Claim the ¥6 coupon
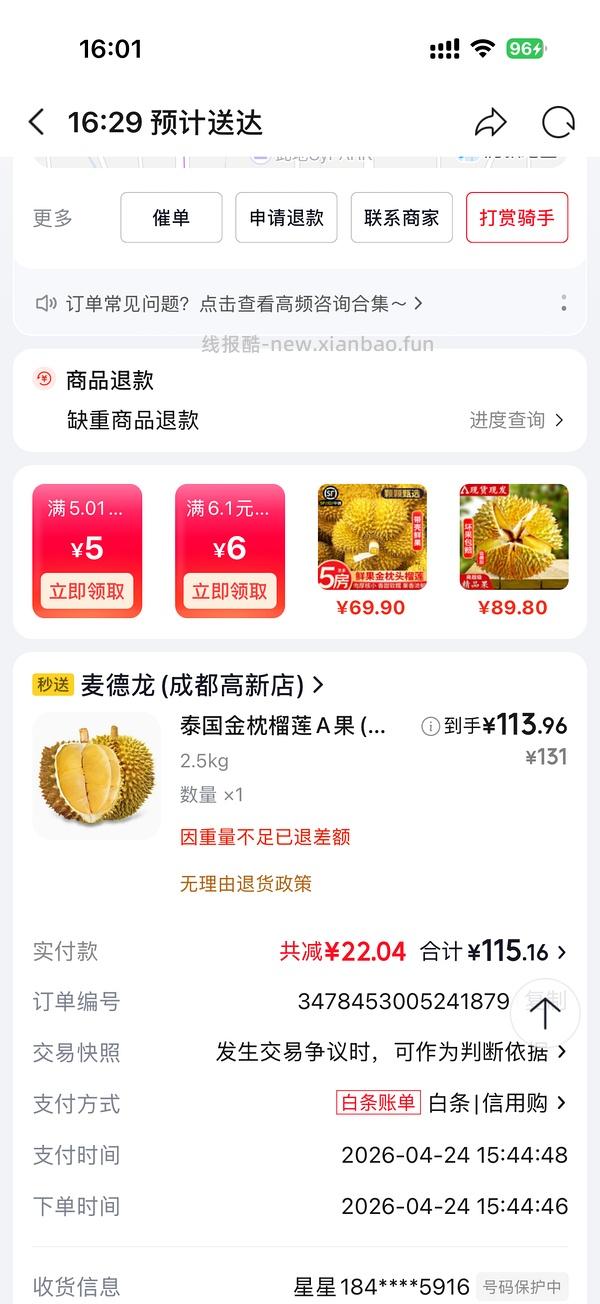Screen dimensions: 600x1304 [x=229, y=591]
